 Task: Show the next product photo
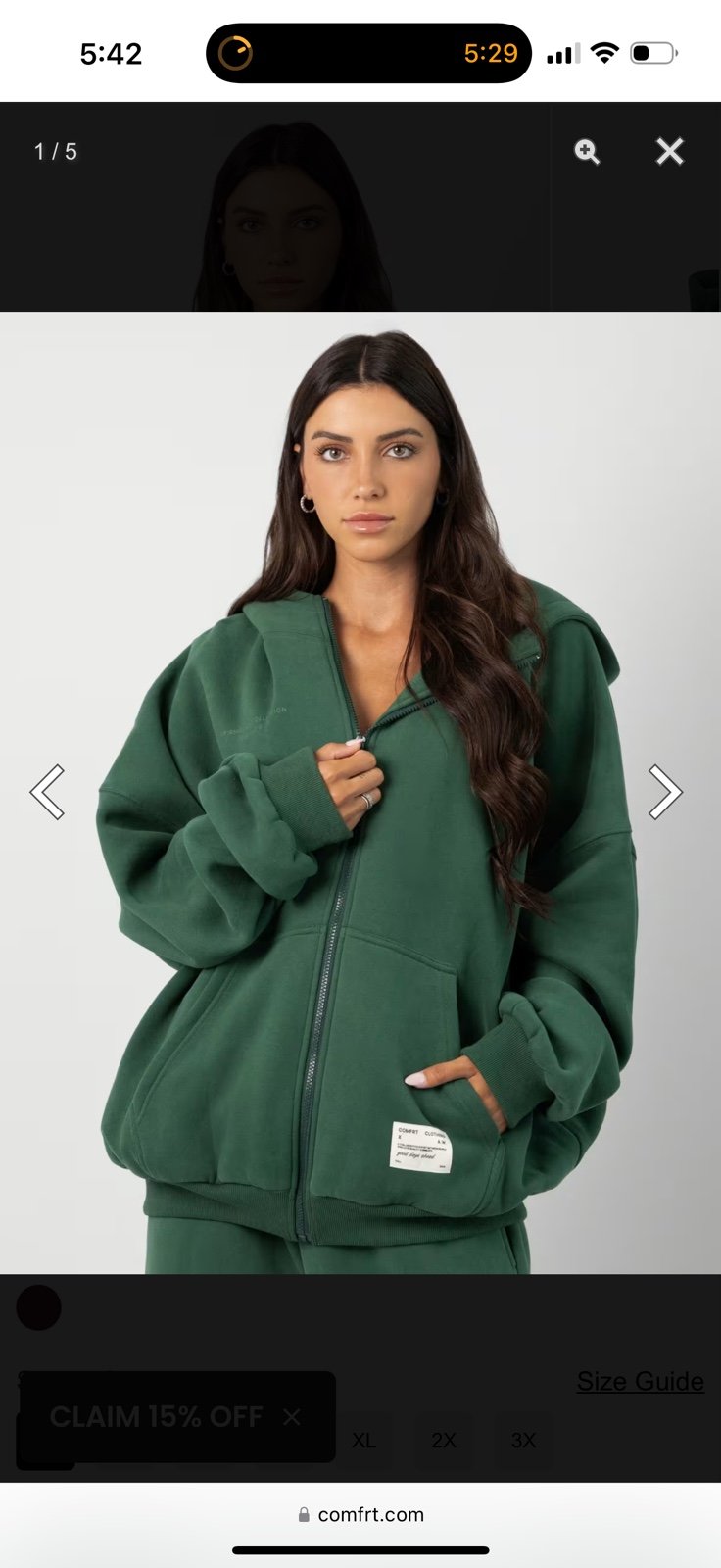pos(665,792)
